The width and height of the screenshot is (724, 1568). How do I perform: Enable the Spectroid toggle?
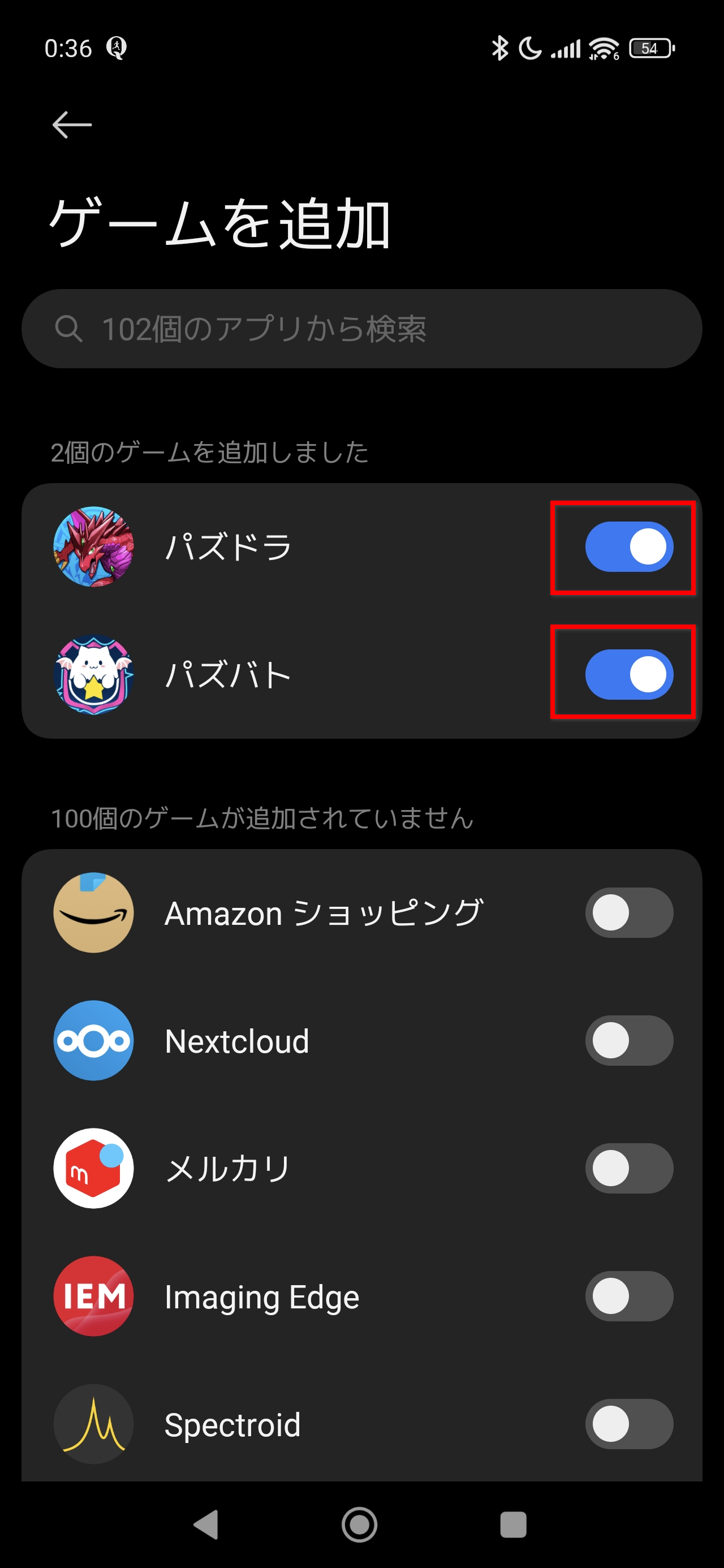click(629, 1424)
